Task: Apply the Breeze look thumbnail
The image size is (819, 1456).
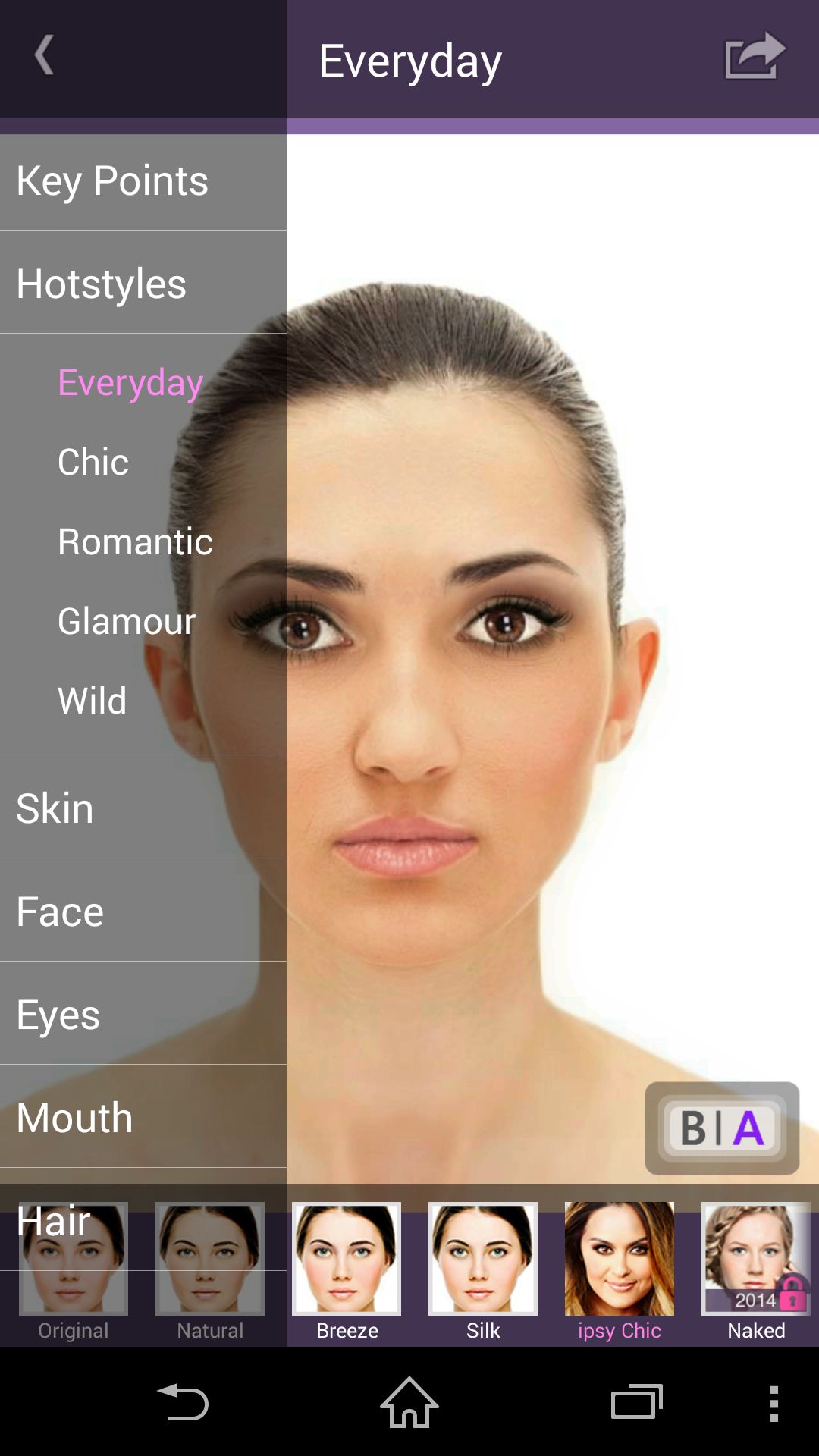Action: pos(347,1271)
